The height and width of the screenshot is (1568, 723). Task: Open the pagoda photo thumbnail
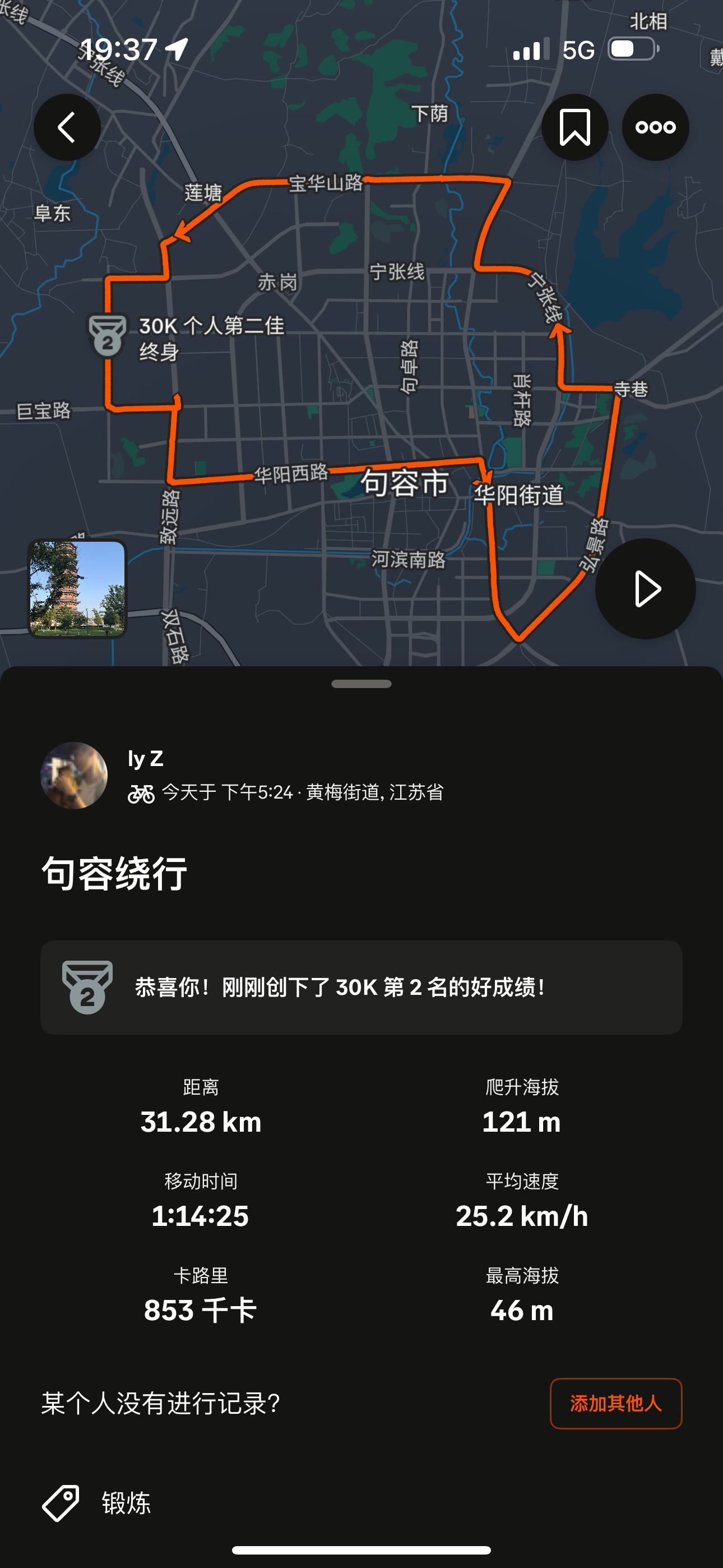click(77, 589)
